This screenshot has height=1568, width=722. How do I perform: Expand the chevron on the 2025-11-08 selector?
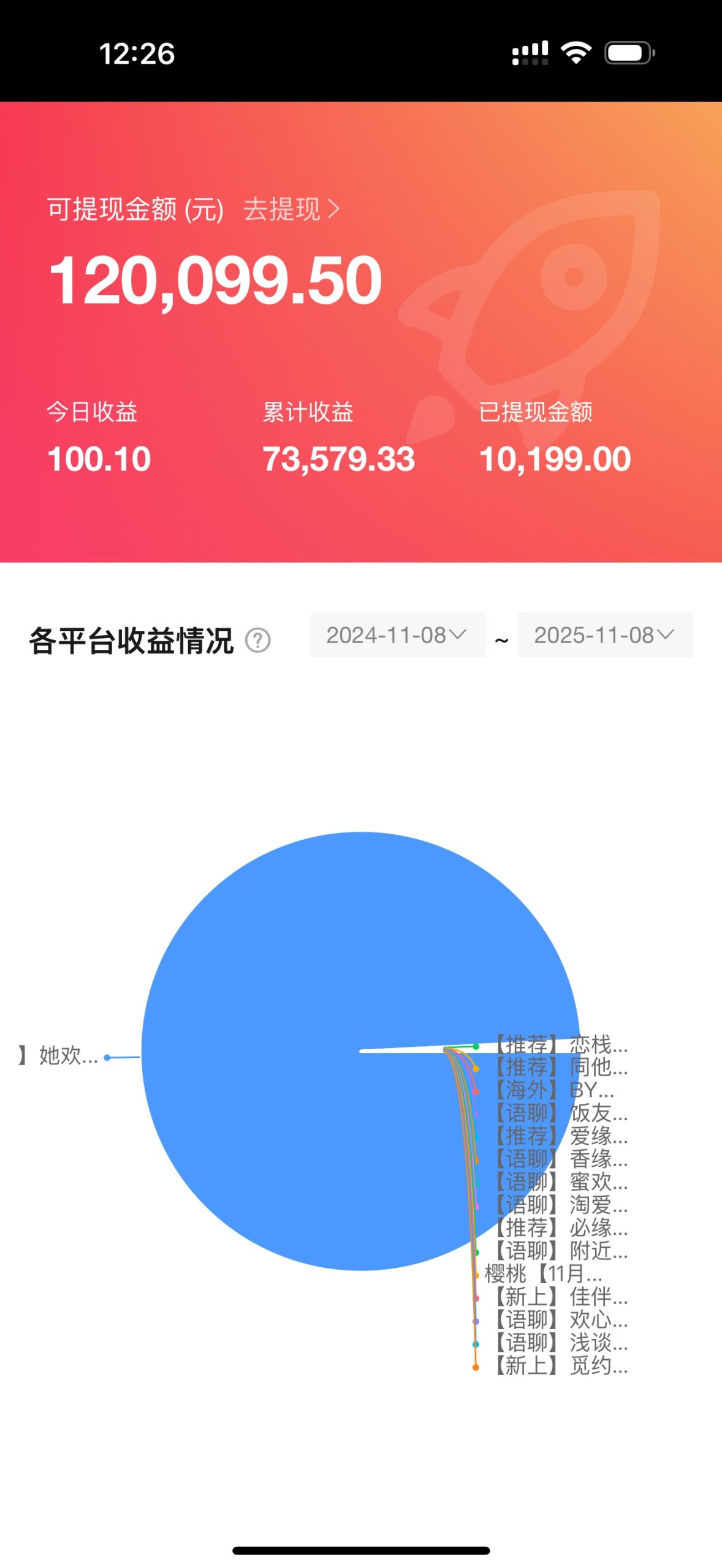(664, 635)
